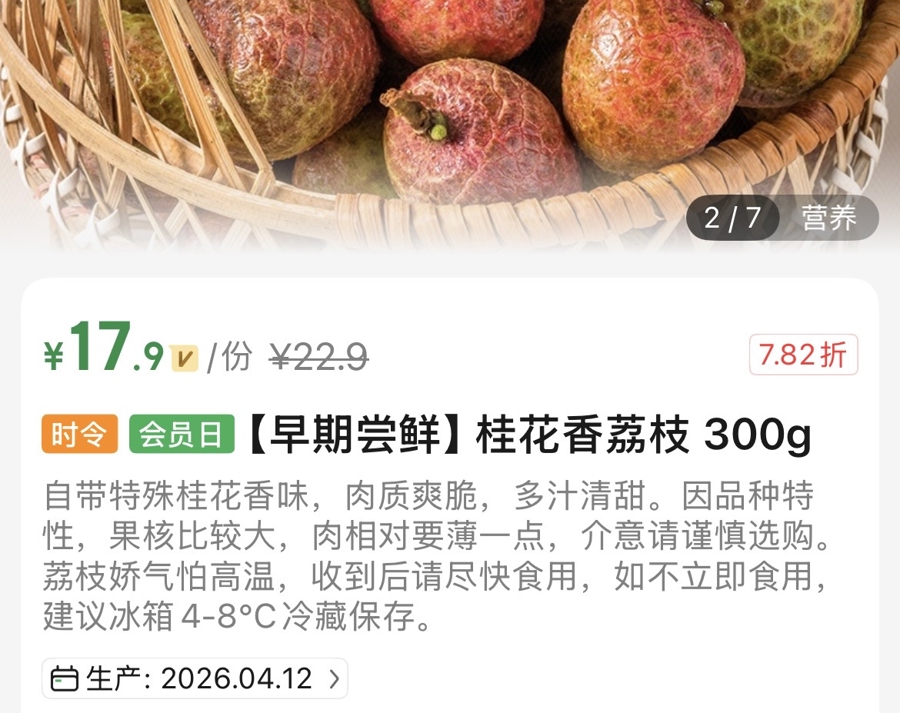Open the 营养 nutrition label on image
This screenshot has width=900, height=713.
pyautogui.click(x=829, y=218)
